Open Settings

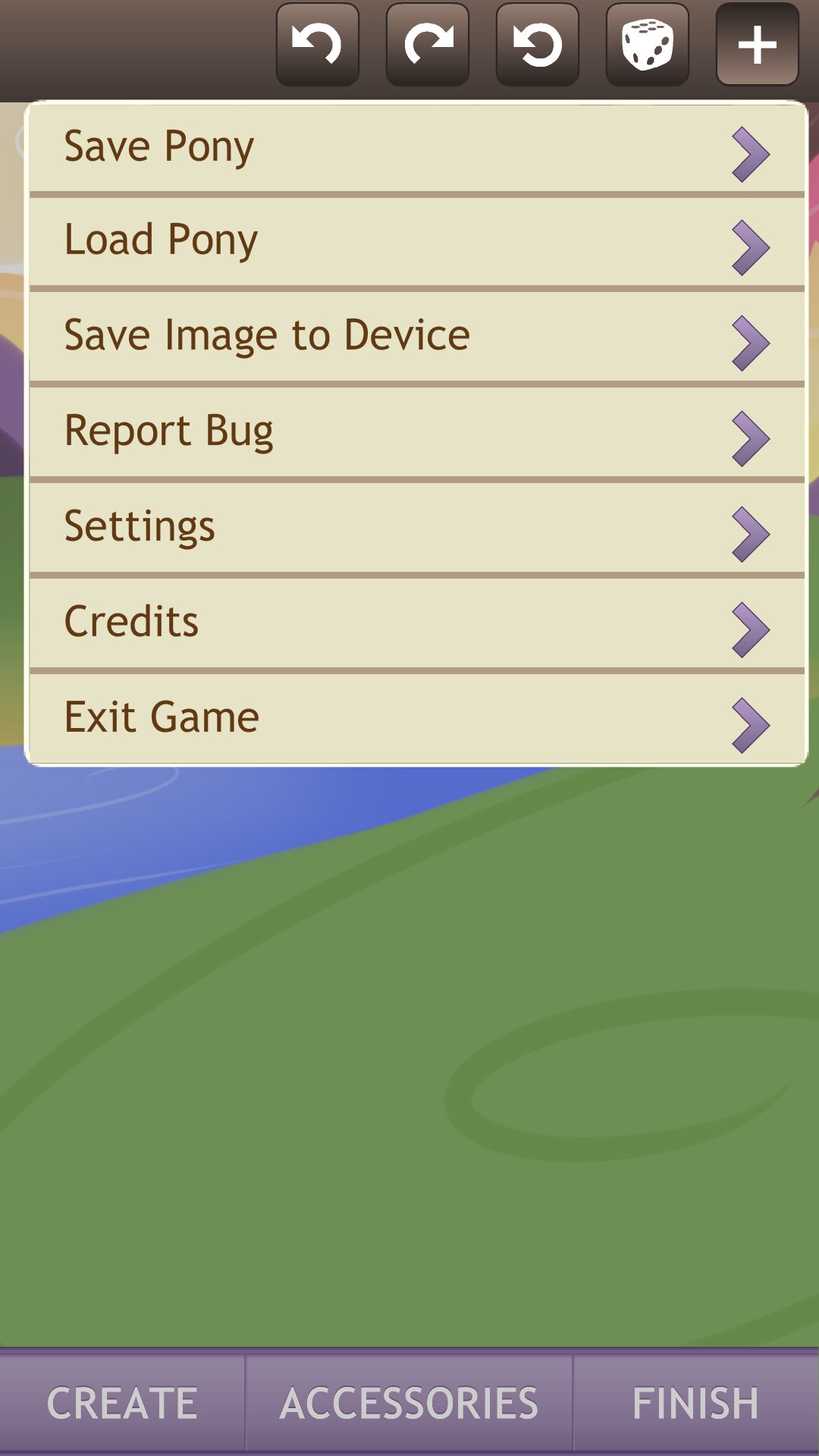(417, 529)
